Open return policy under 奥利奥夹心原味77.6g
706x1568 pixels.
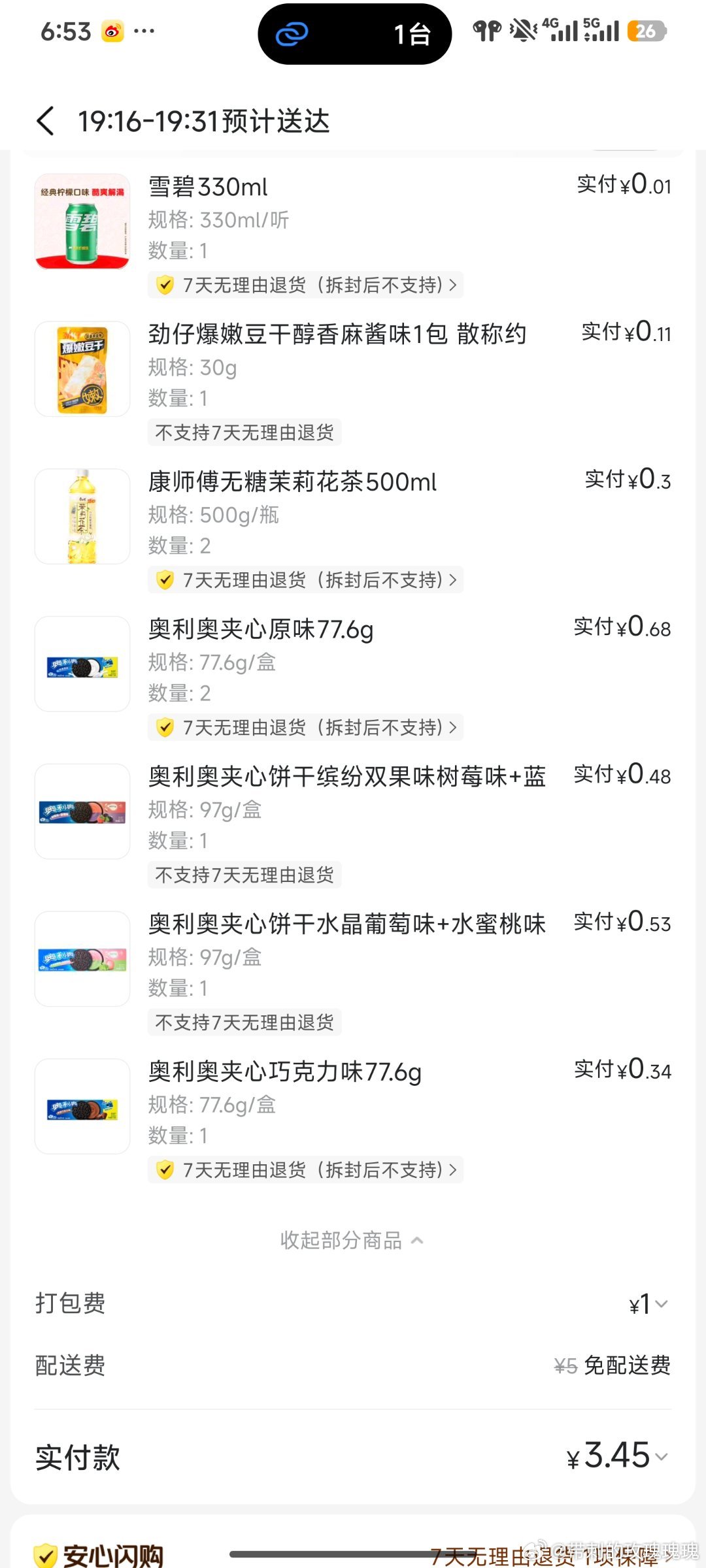click(x=306, y=728)
